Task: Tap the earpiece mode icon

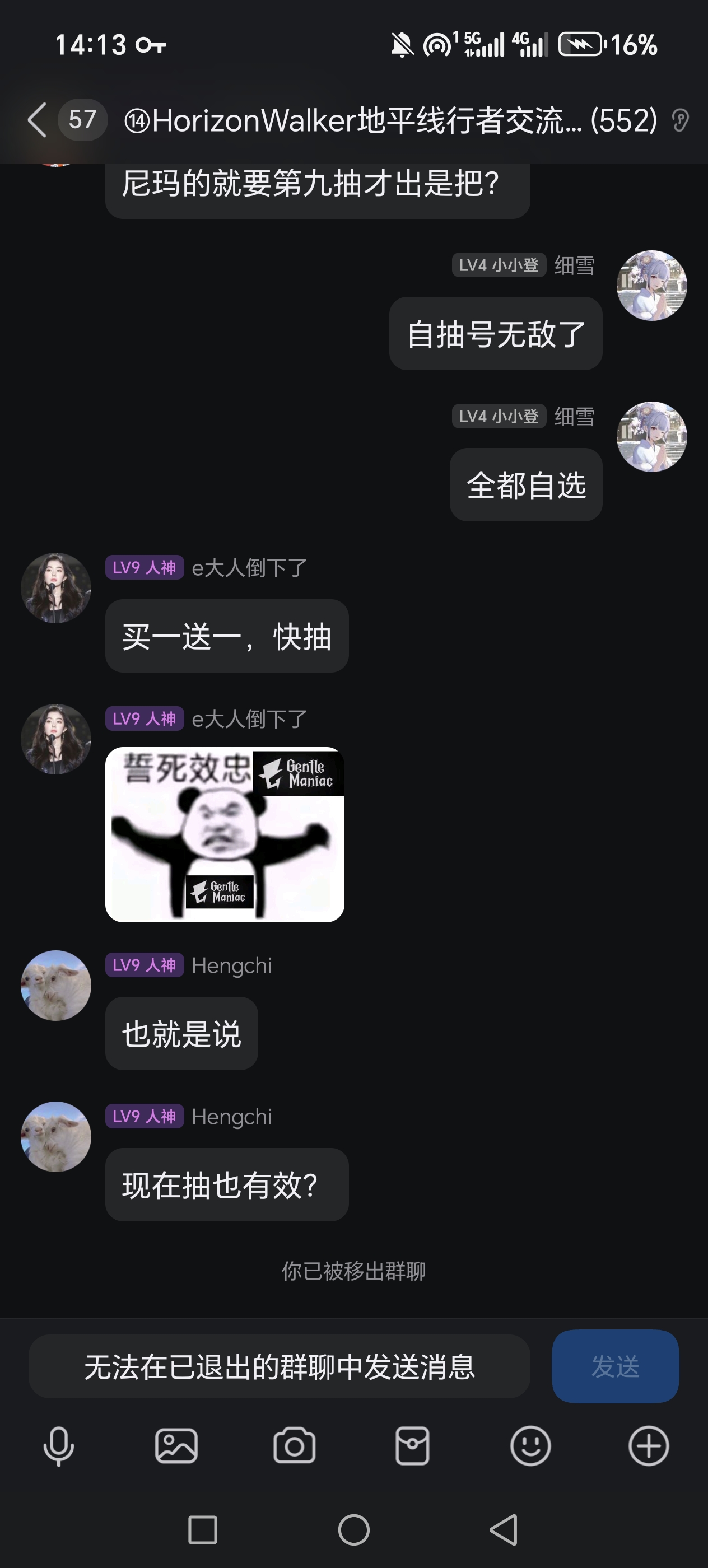Action: click(x=680, y=120)
